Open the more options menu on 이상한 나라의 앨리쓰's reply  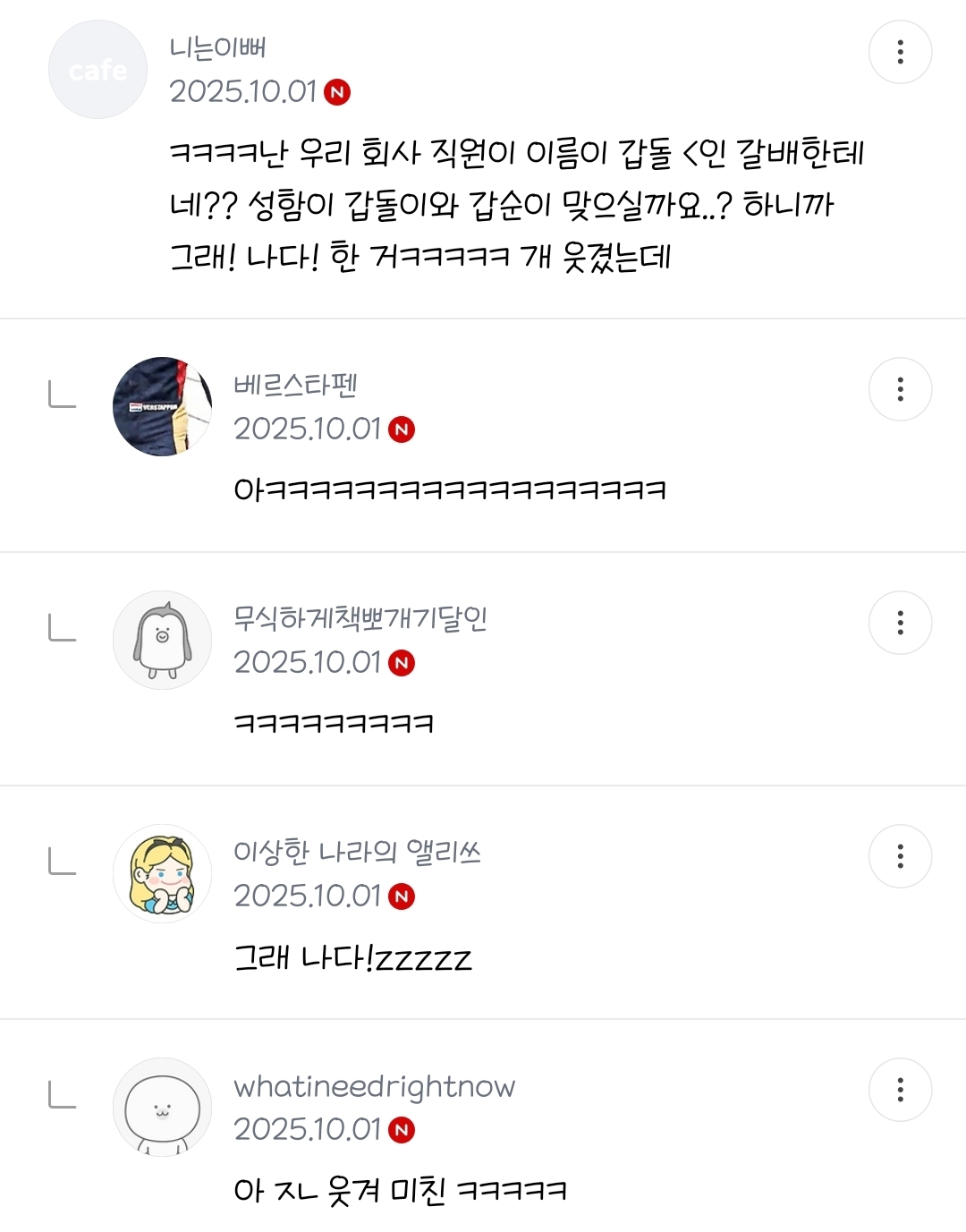(900, 856)
